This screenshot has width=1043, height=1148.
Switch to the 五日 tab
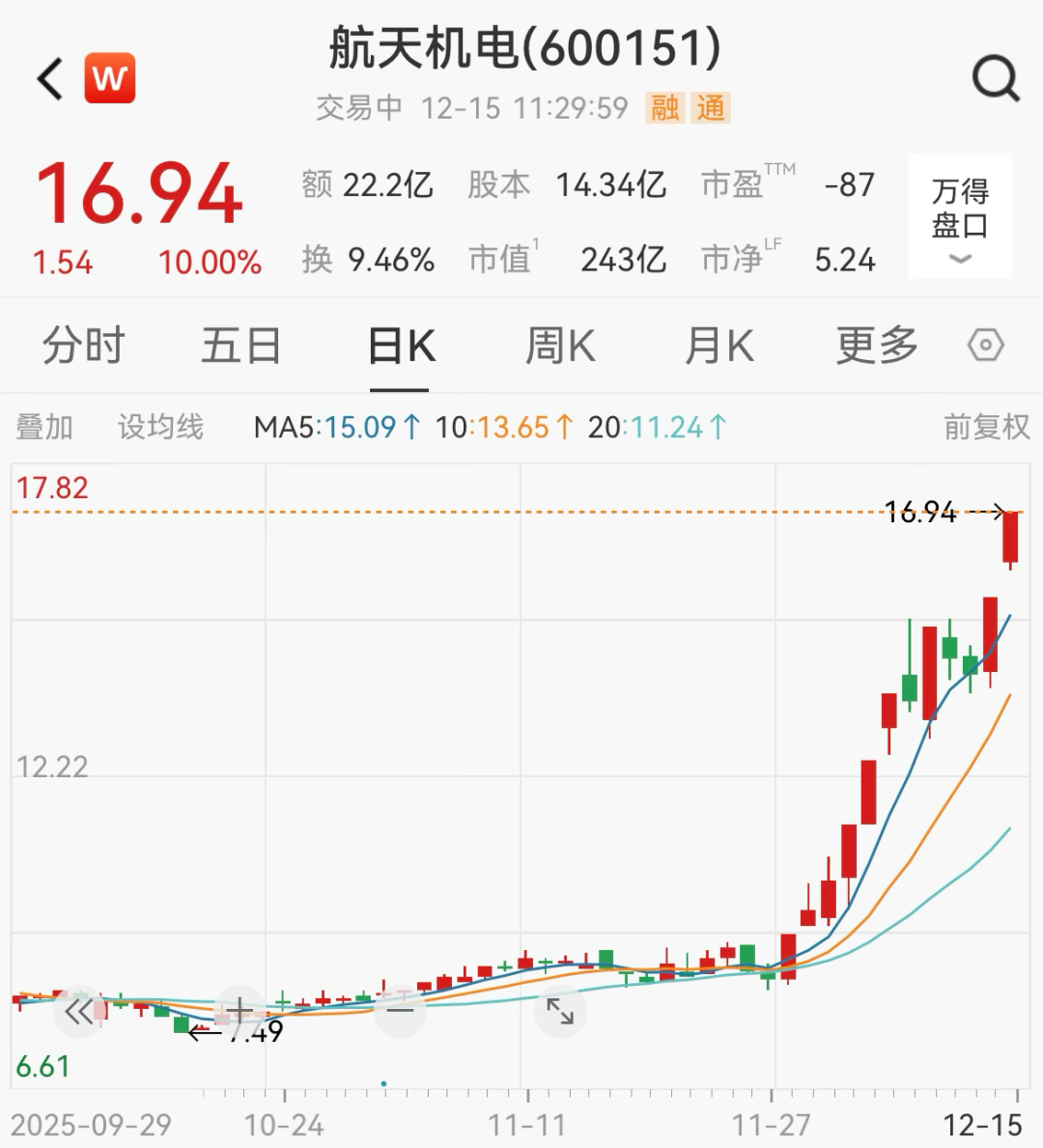(x=241, y=345)
